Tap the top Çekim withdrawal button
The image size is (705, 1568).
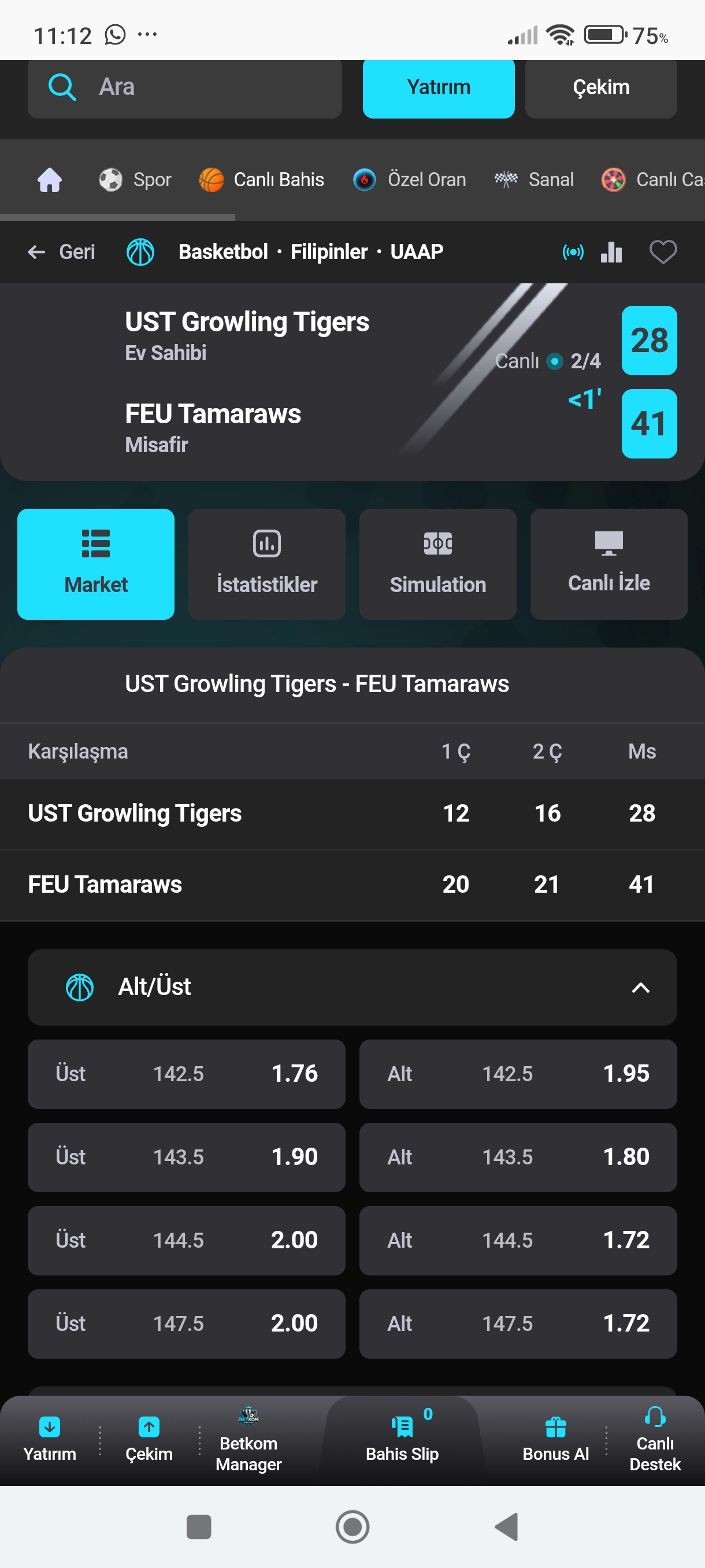(x=601, y=88)
